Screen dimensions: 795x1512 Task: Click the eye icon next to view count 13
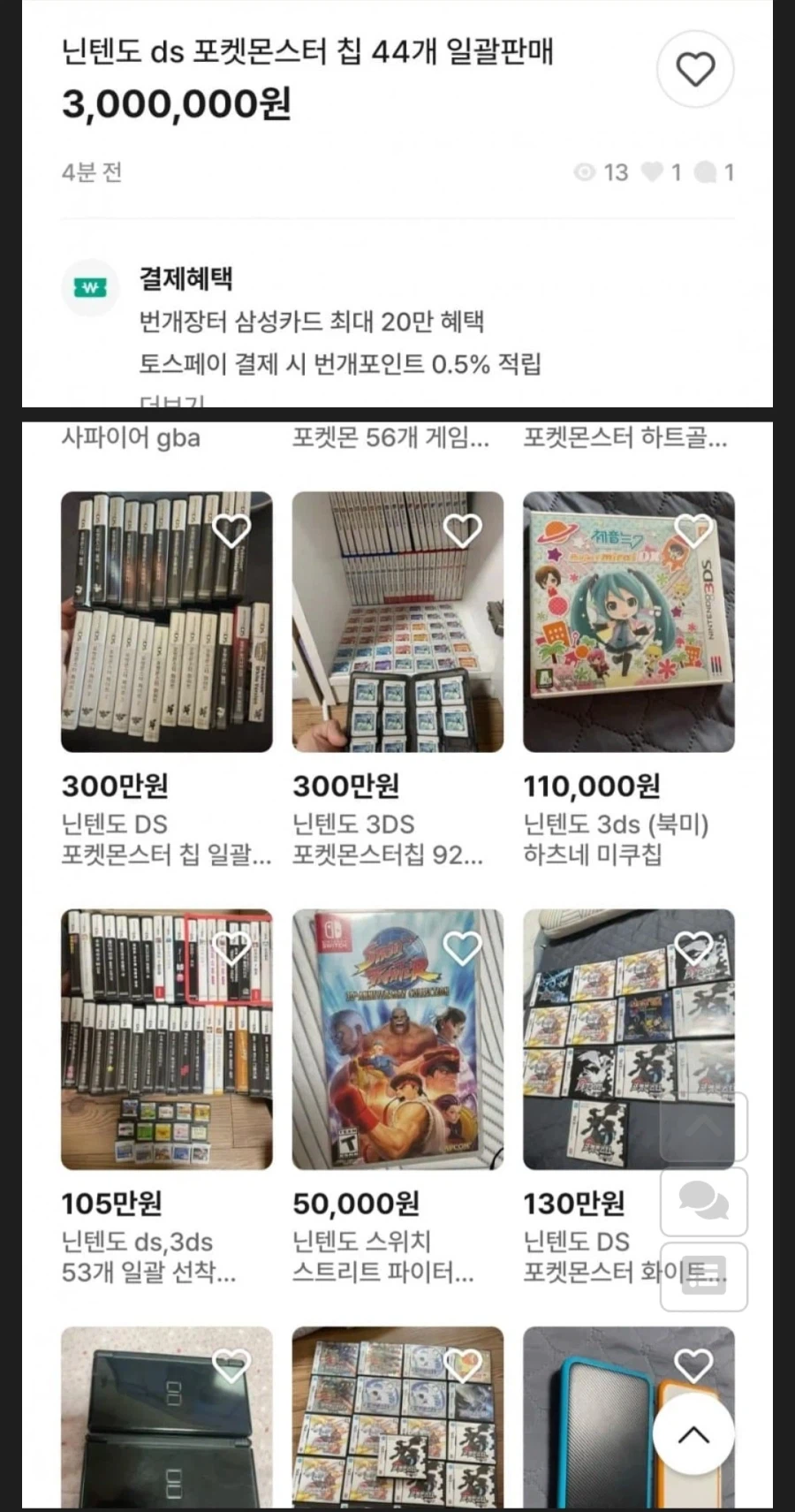[x=585, y=172]
